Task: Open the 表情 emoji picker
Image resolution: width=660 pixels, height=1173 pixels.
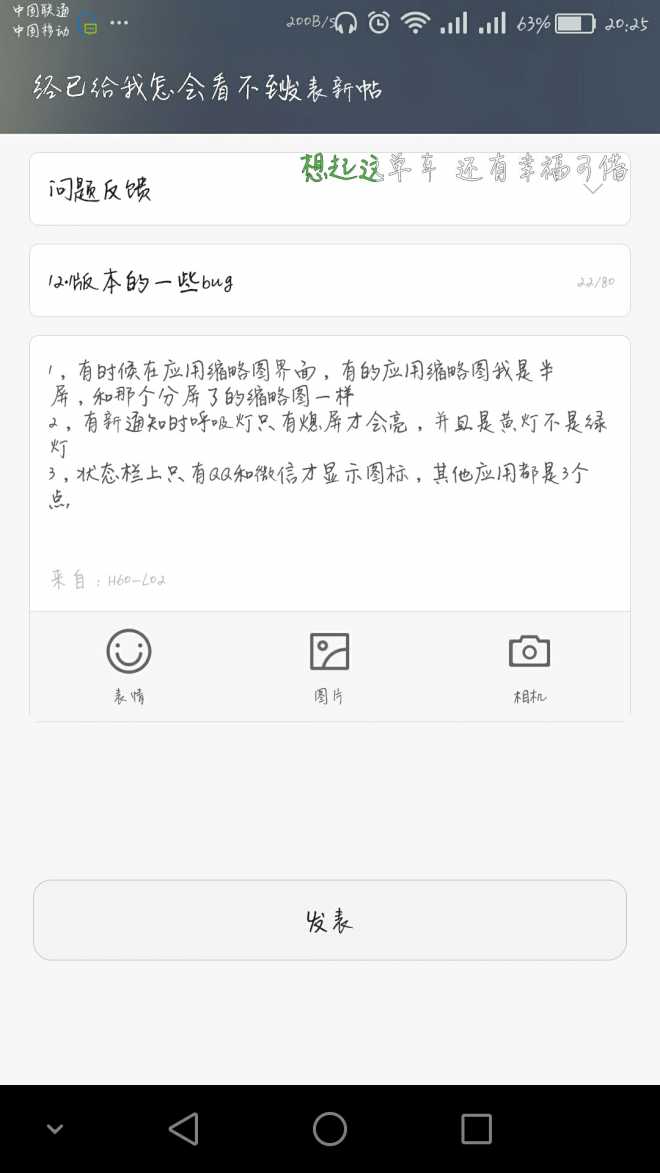Action: (x=129, y=664)
